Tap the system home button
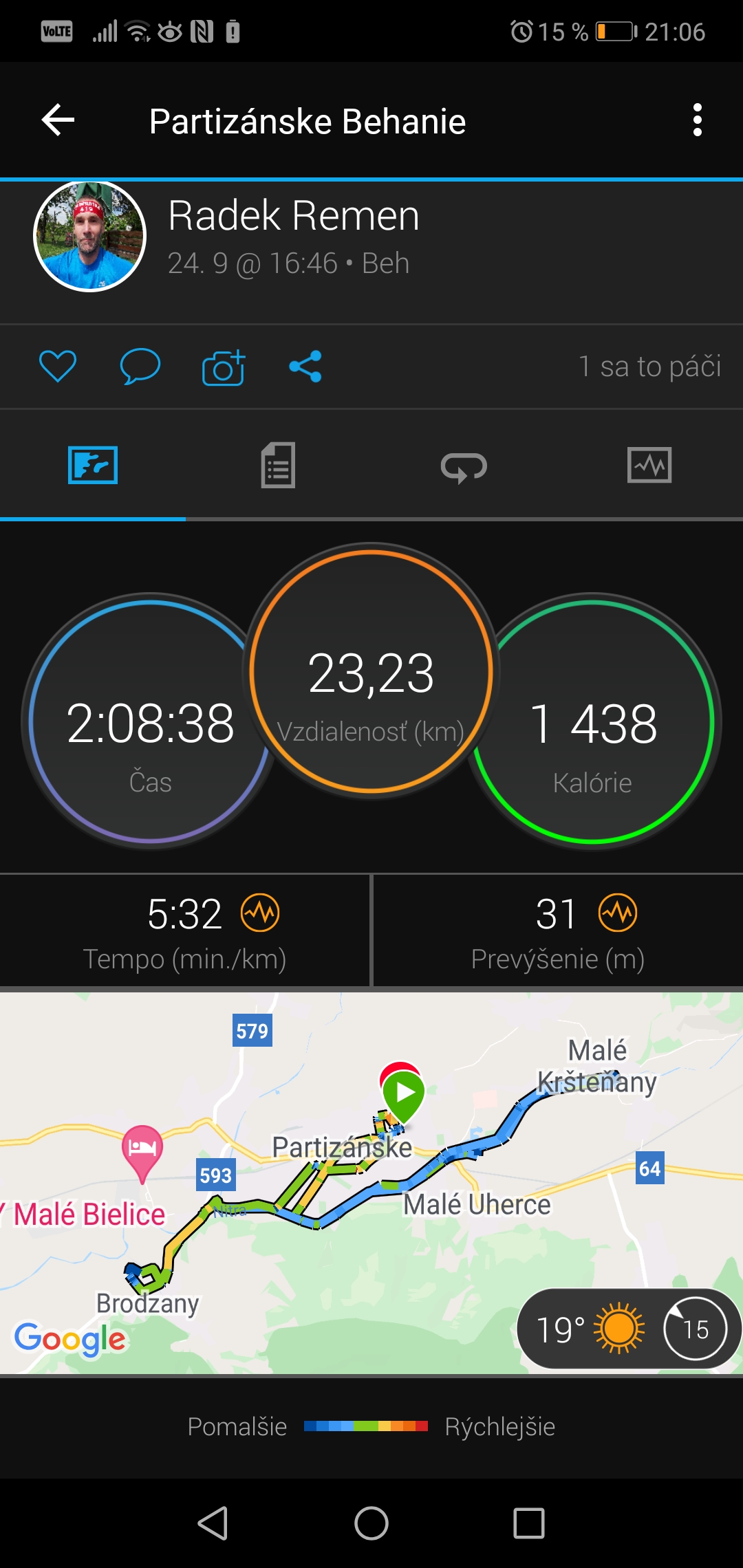Screen dimensions: 743x1568 pyautogui.click(x=371, y=1523)
